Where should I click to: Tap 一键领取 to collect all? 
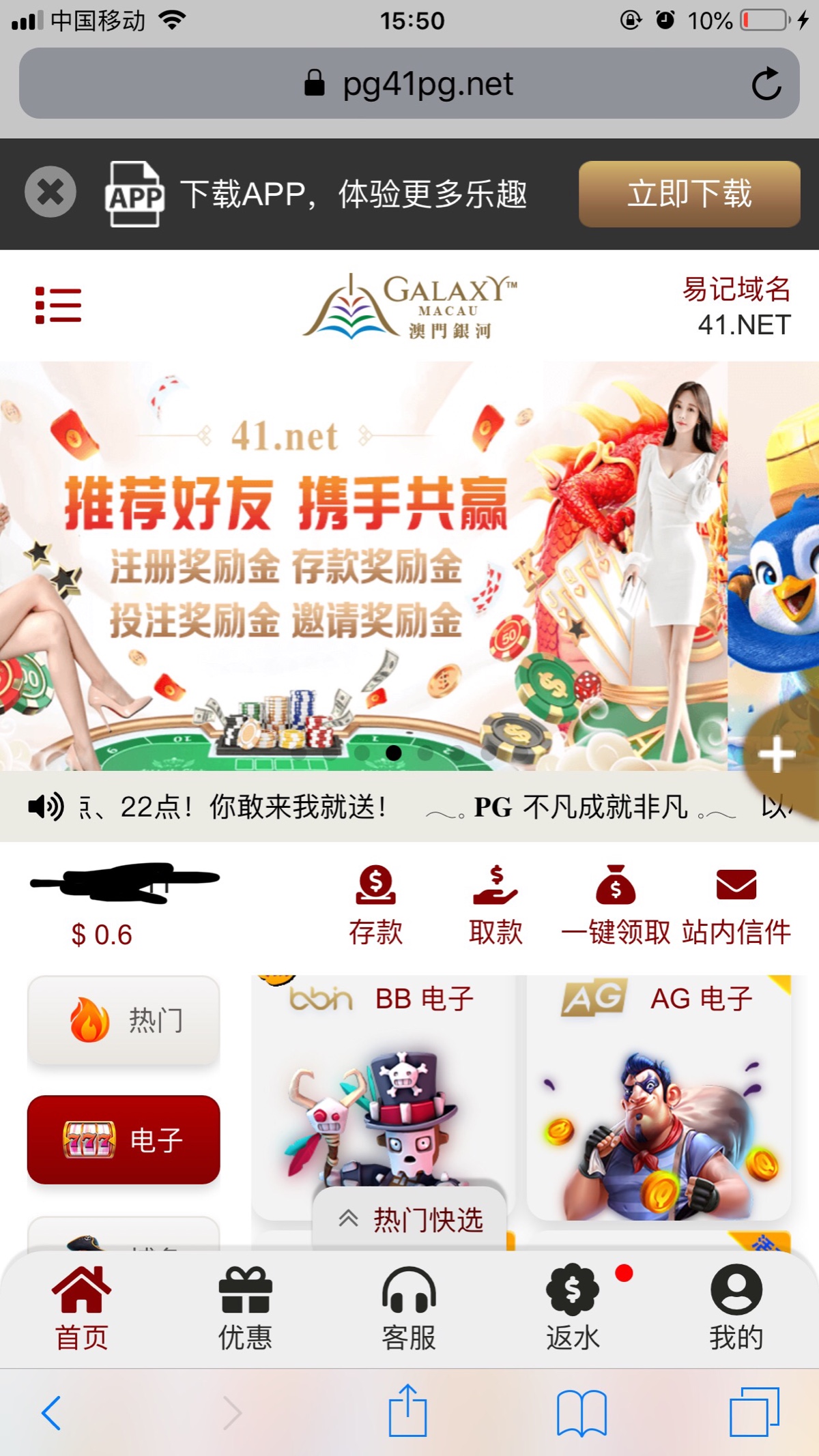coord(616,905)
